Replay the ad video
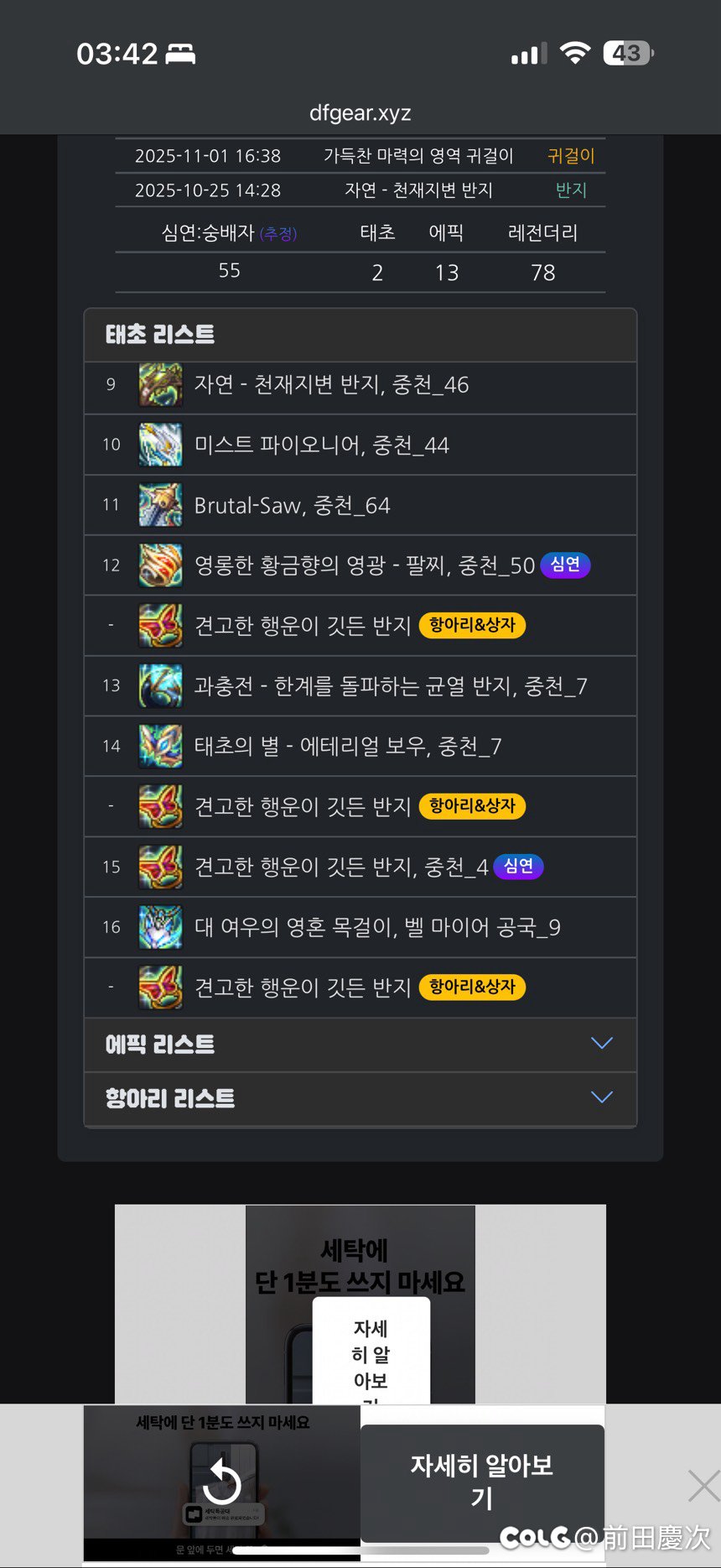 222,1482
